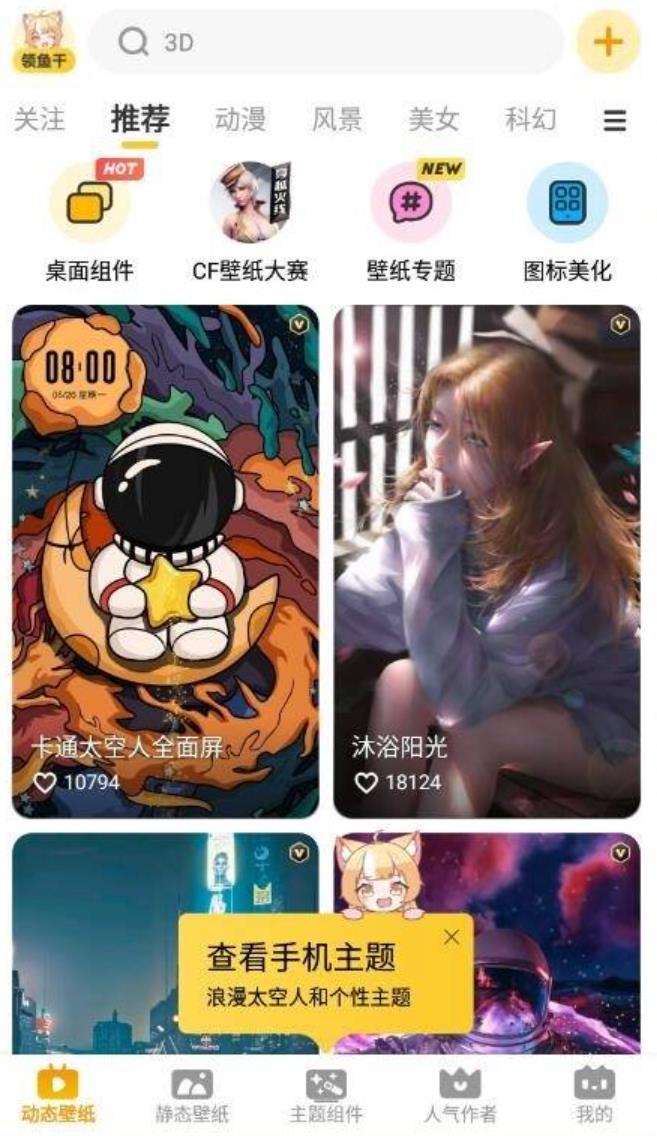Open the 卡通太空人全面屏 wallpaper
The height and width of the screenshot is (1136, 657).
click(166, 560)
